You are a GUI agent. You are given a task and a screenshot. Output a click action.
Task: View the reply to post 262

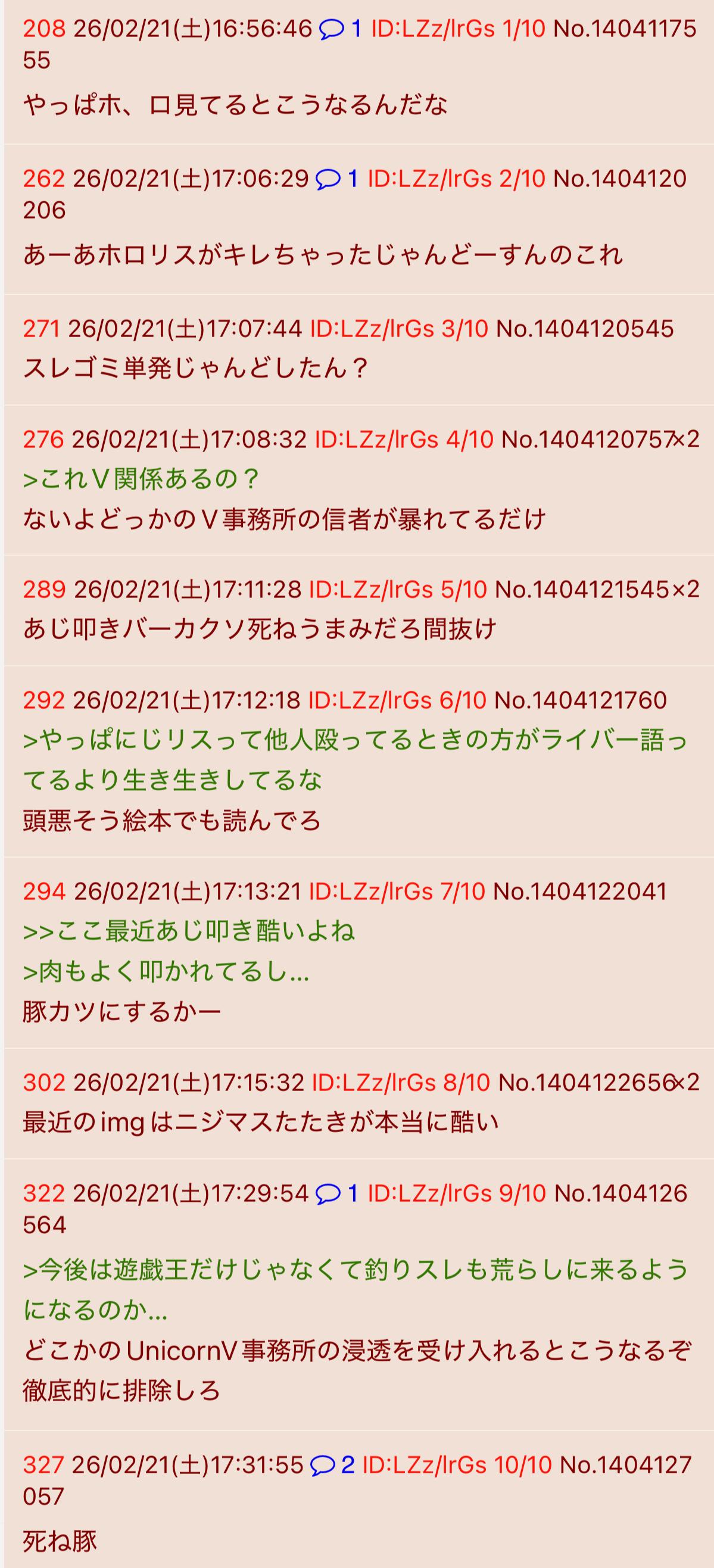click(x=336, y=178)
